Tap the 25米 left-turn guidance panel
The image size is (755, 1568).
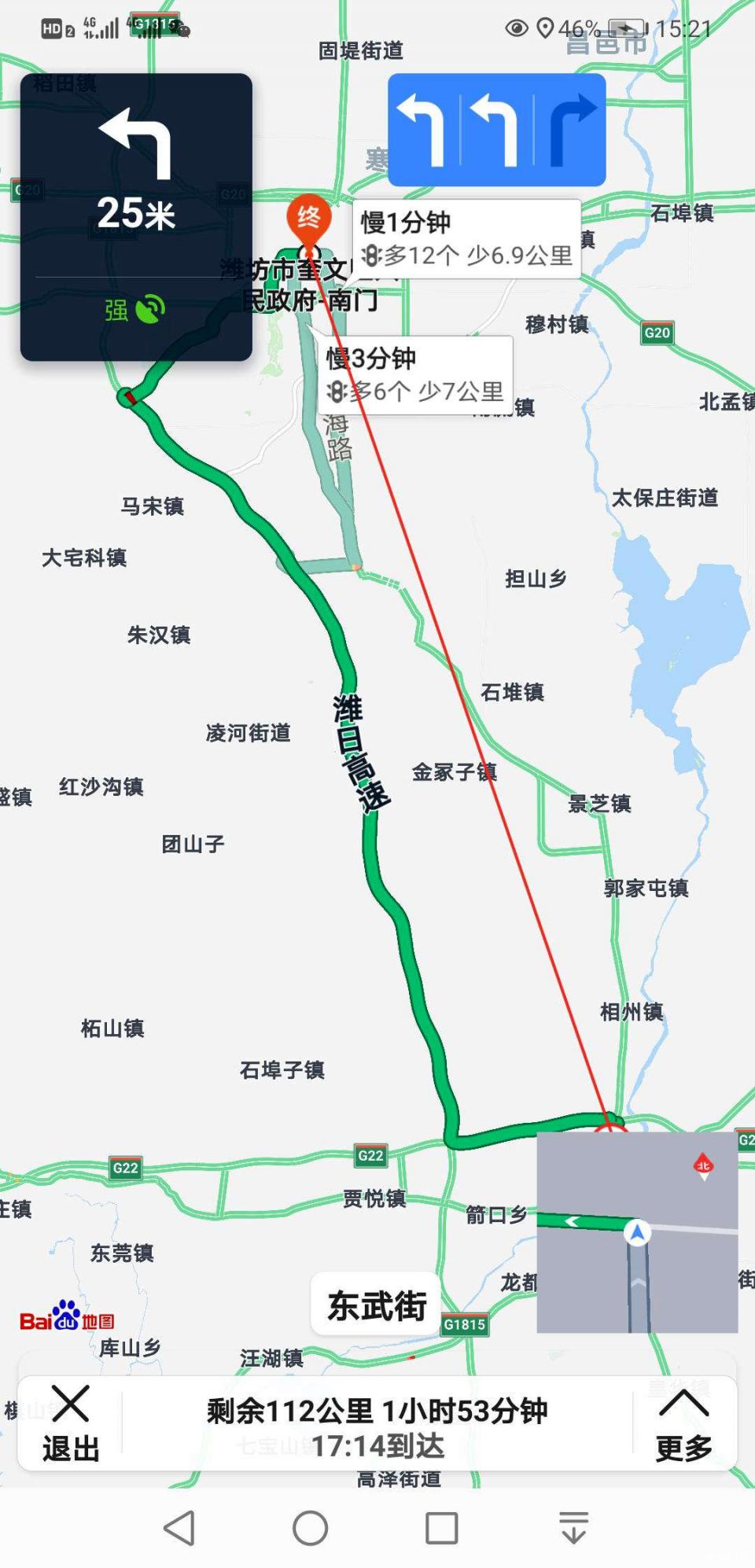coord(136,217)
